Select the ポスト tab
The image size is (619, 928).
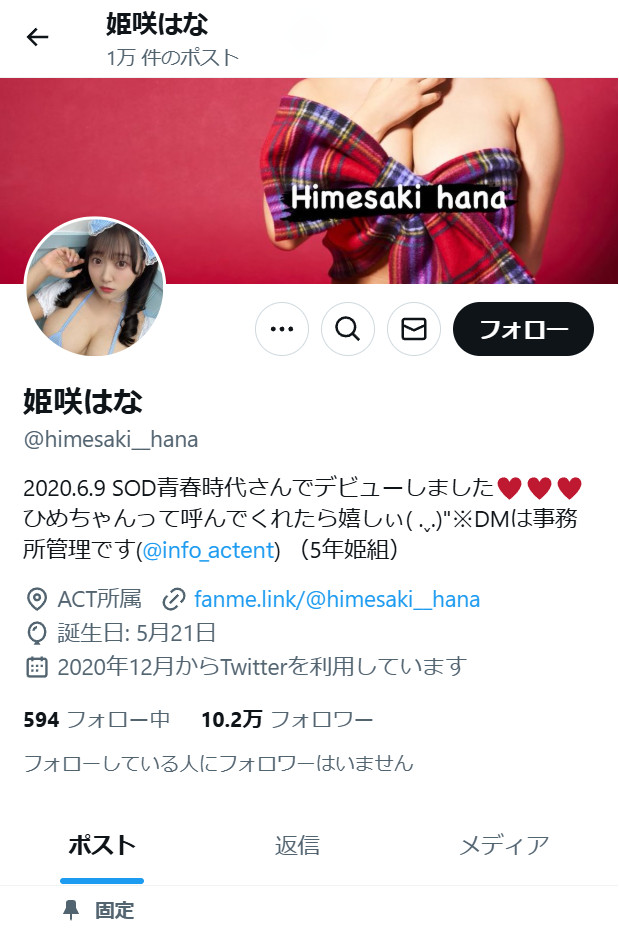pyautogui.click(x=102, y=845)
